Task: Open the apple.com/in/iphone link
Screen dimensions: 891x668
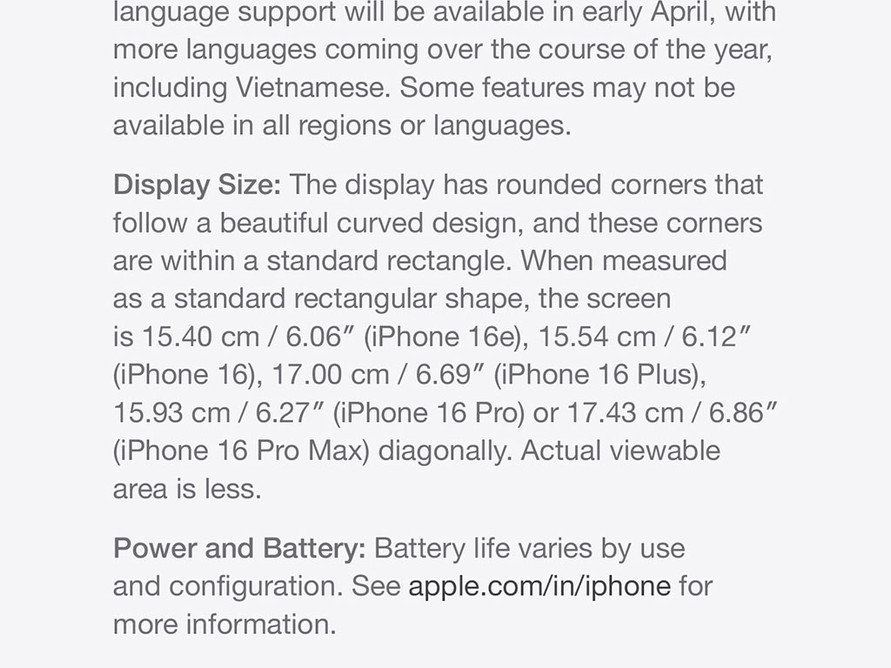Action: click(x=539, y=587)
